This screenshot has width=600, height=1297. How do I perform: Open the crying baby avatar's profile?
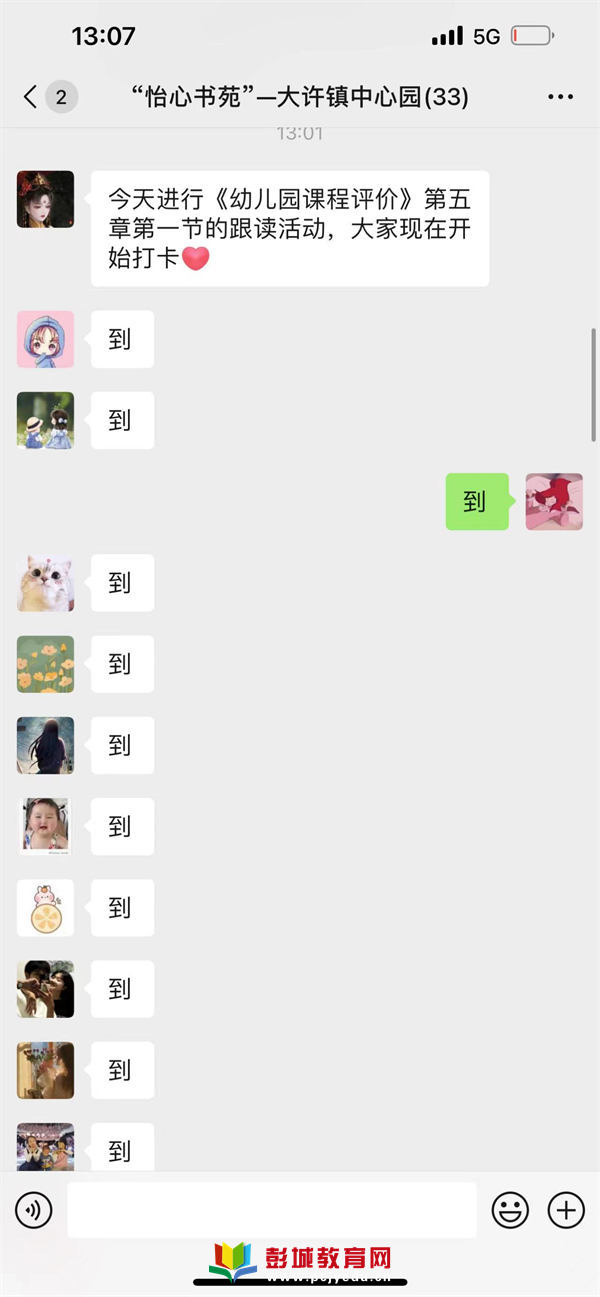point(45,826)
